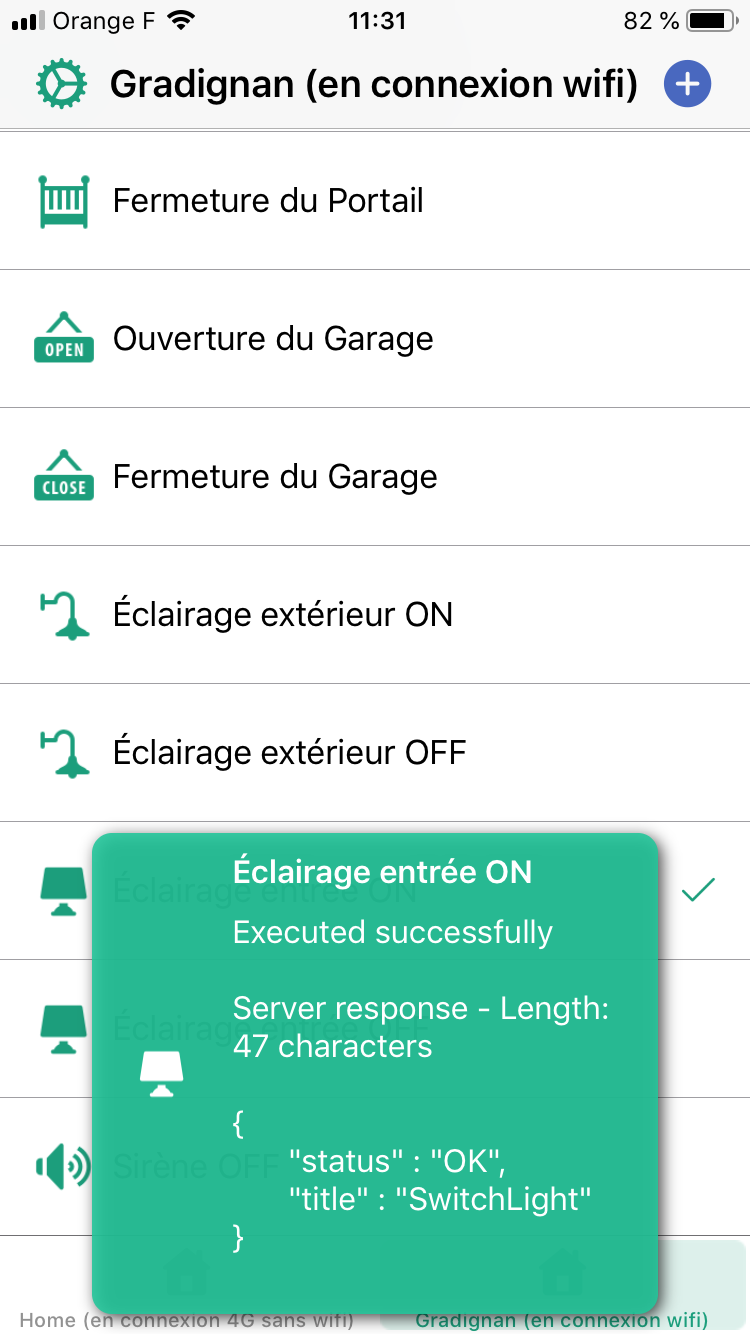Click the CLOSE garage door icon

tap(64, 476)
